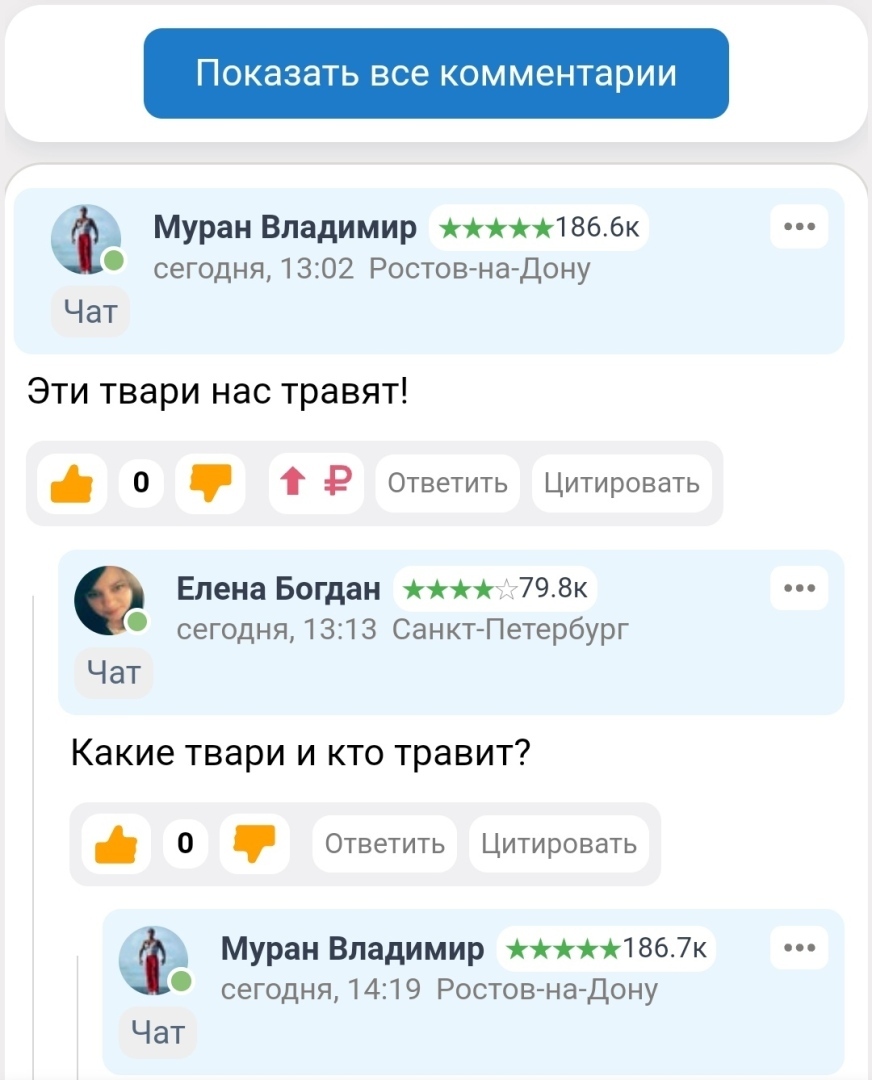Open Елена Богдан's profile by her name
Image resolution: width=872 pixels, height=1080 pixels.
point(278,589)
